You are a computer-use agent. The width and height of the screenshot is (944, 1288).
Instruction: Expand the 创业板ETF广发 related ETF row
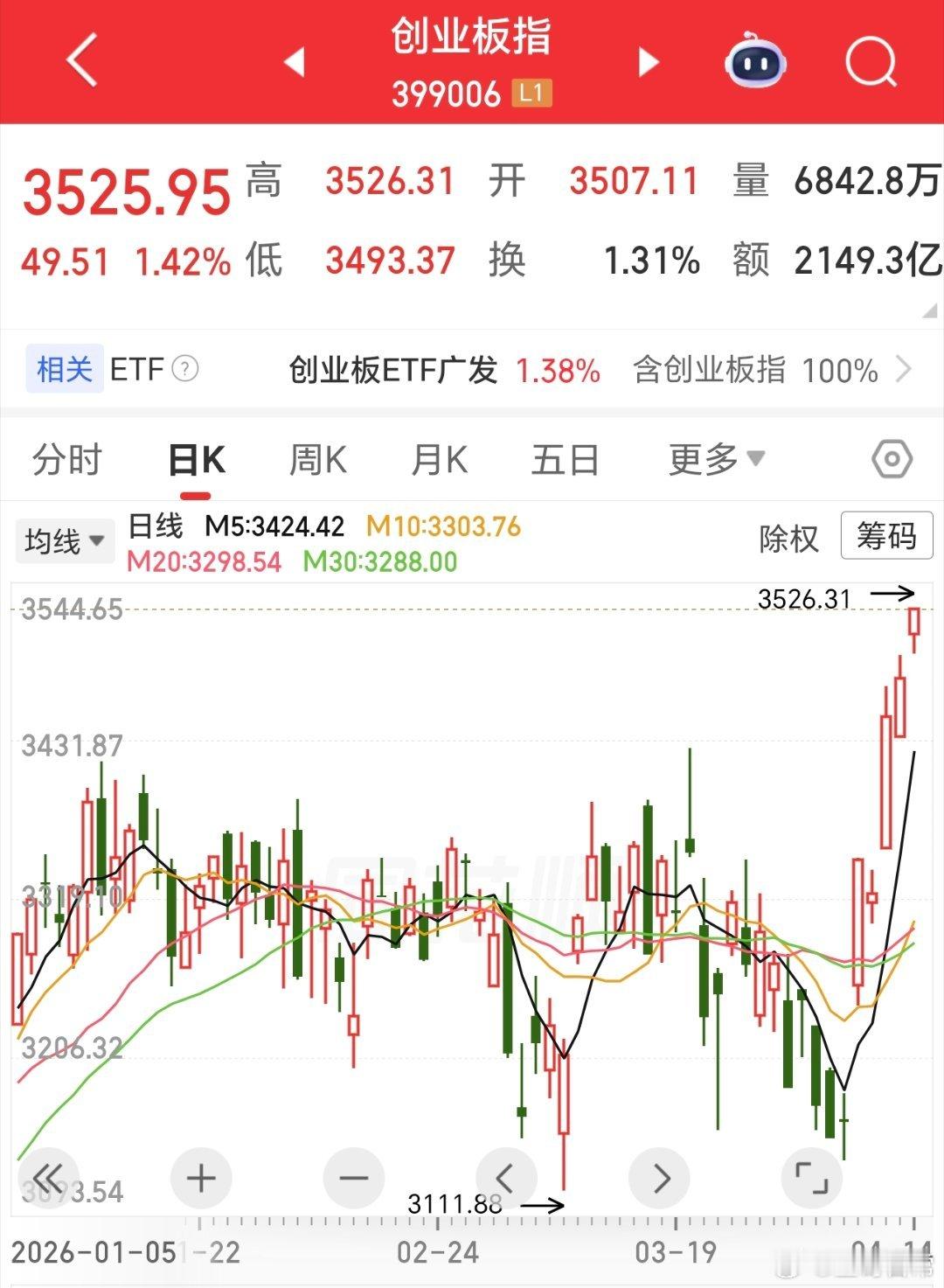906,370
